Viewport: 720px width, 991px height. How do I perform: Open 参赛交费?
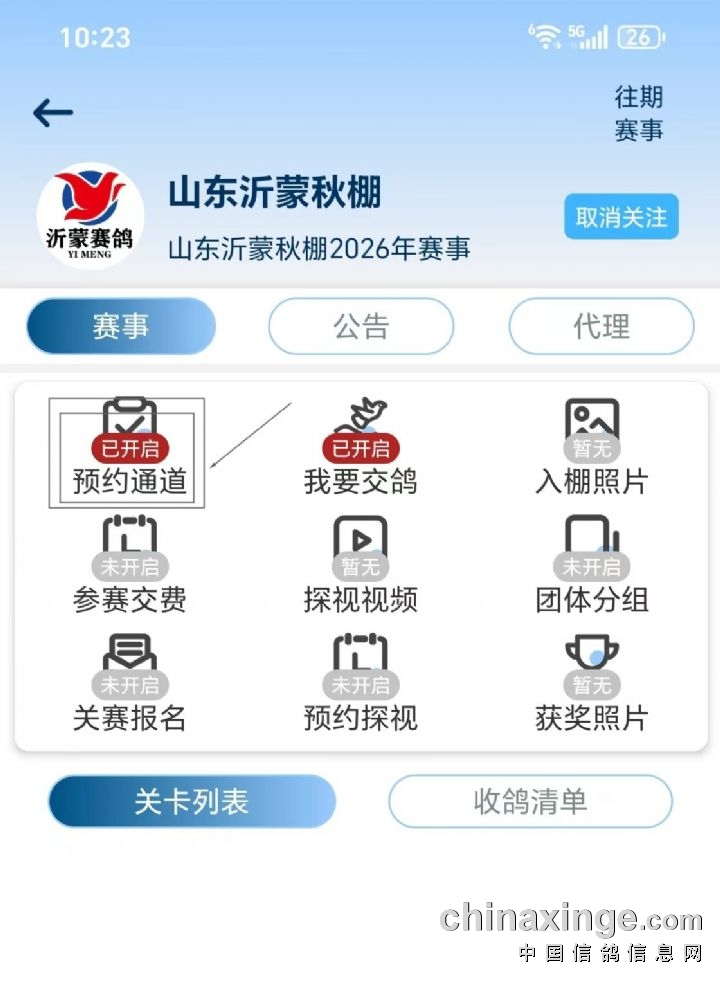tap(130, 567)
